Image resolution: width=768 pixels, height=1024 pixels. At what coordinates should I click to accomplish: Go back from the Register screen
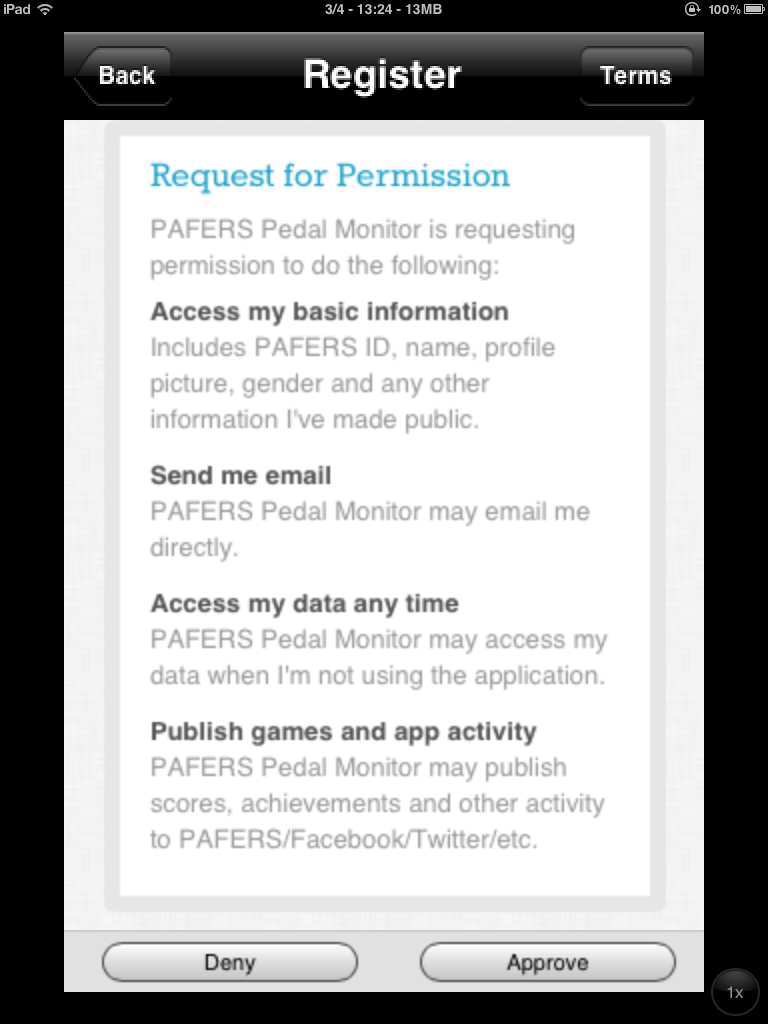click(124, 76)
